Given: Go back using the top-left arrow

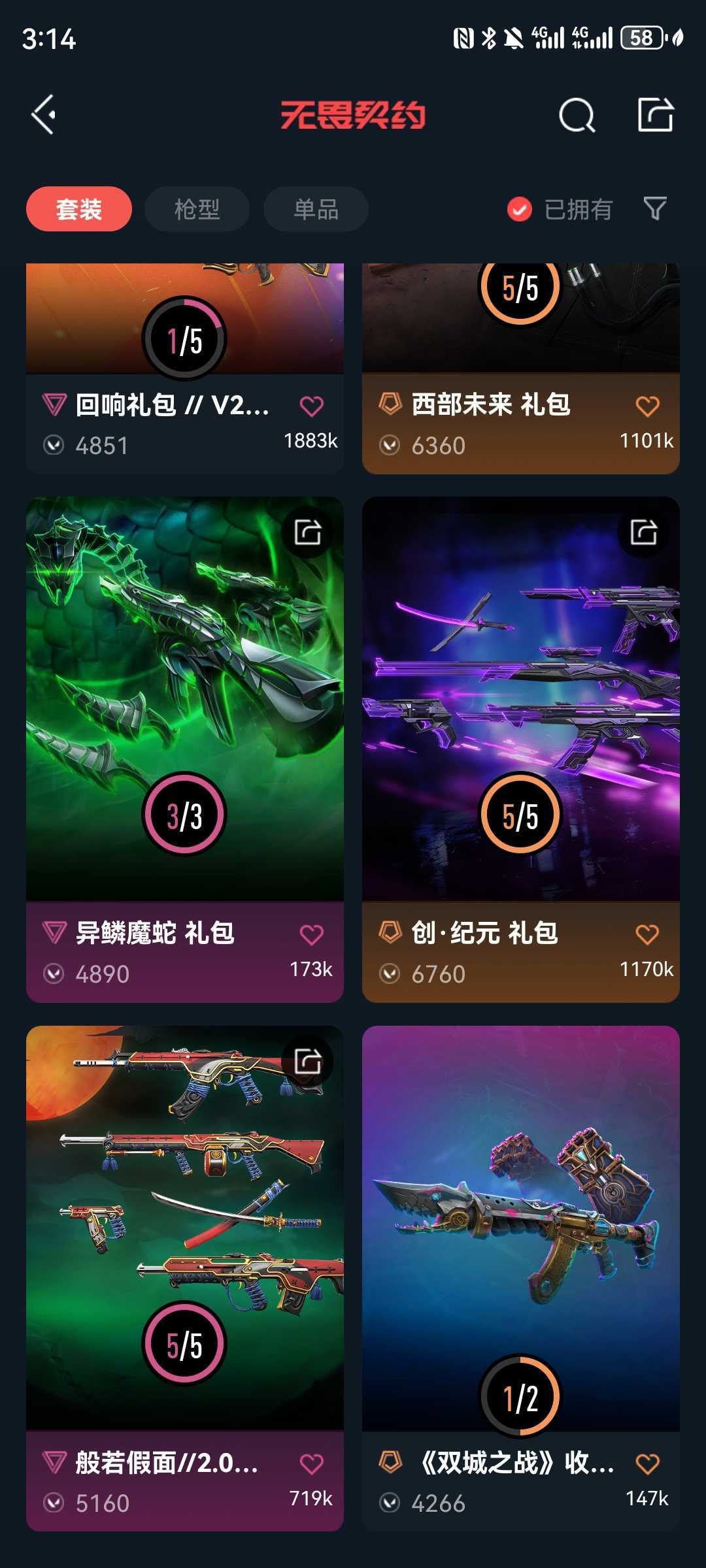Looking at the screenshot, I should [x=44, y=115].
